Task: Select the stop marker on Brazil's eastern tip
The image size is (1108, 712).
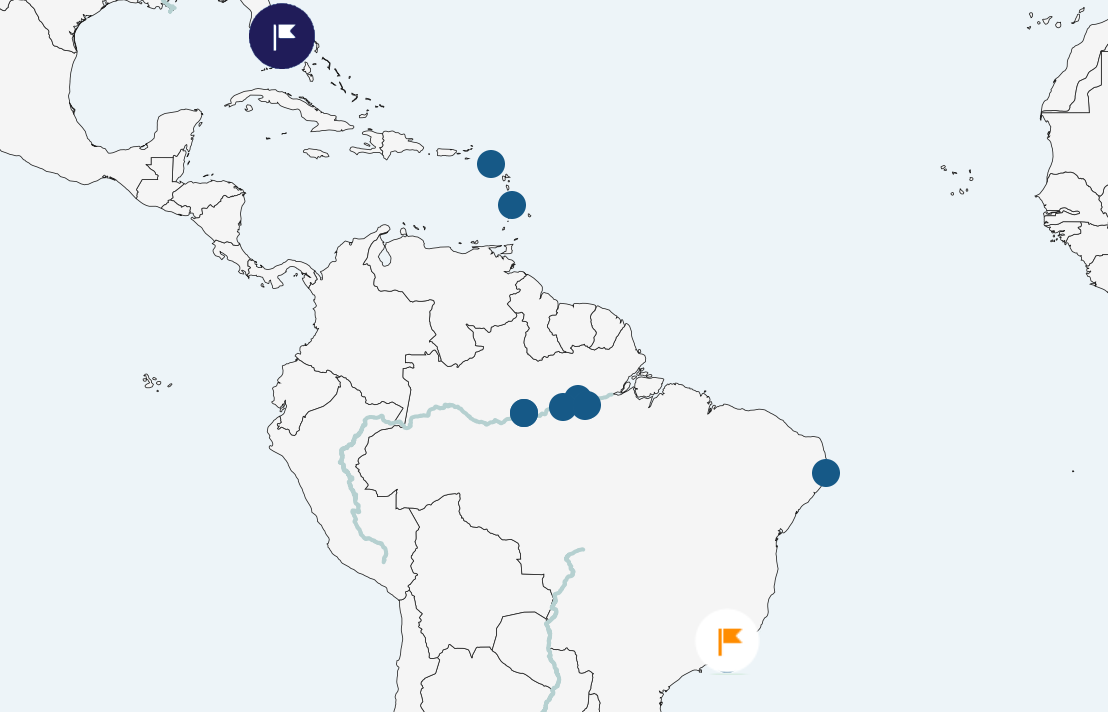Action: coord(826,473)
